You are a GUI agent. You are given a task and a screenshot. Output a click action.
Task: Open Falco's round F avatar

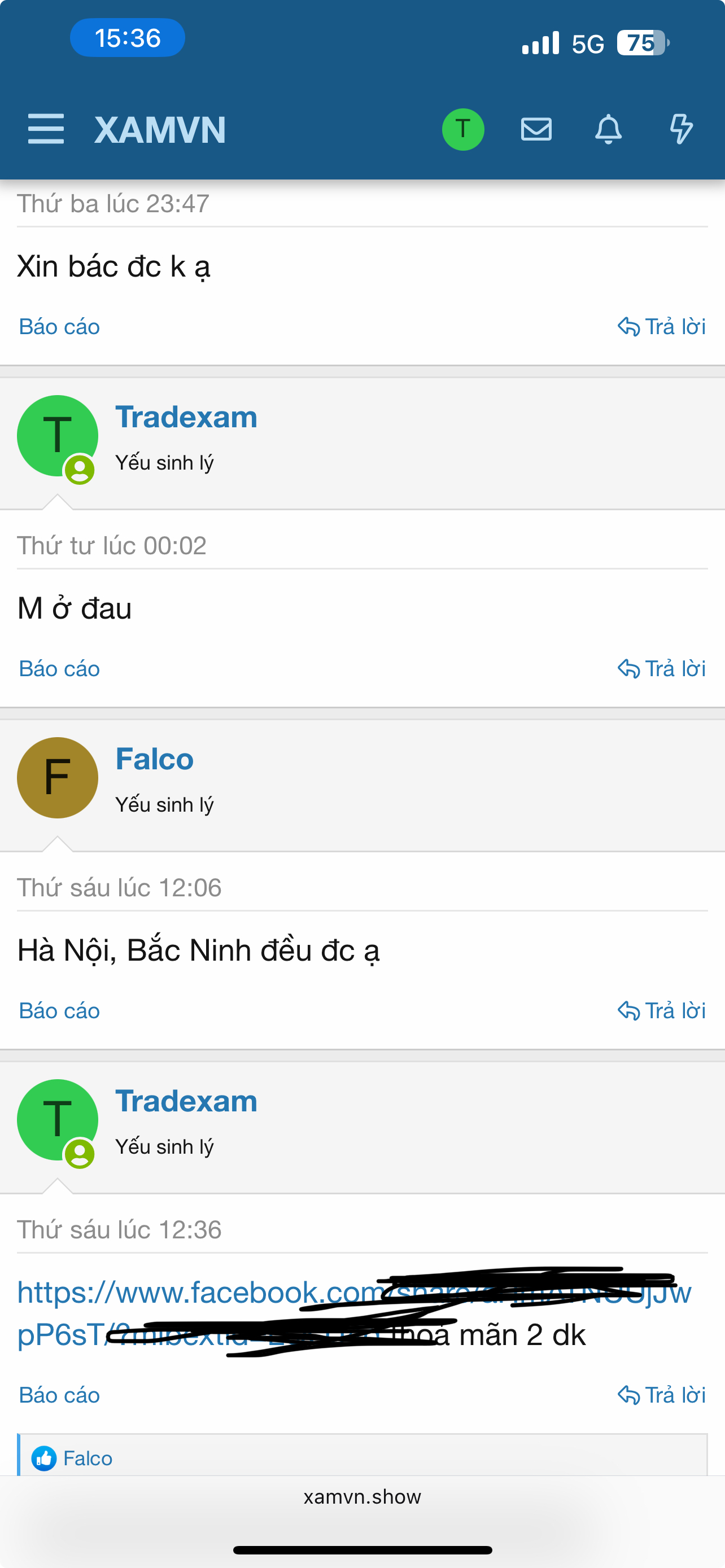[57, 777]
